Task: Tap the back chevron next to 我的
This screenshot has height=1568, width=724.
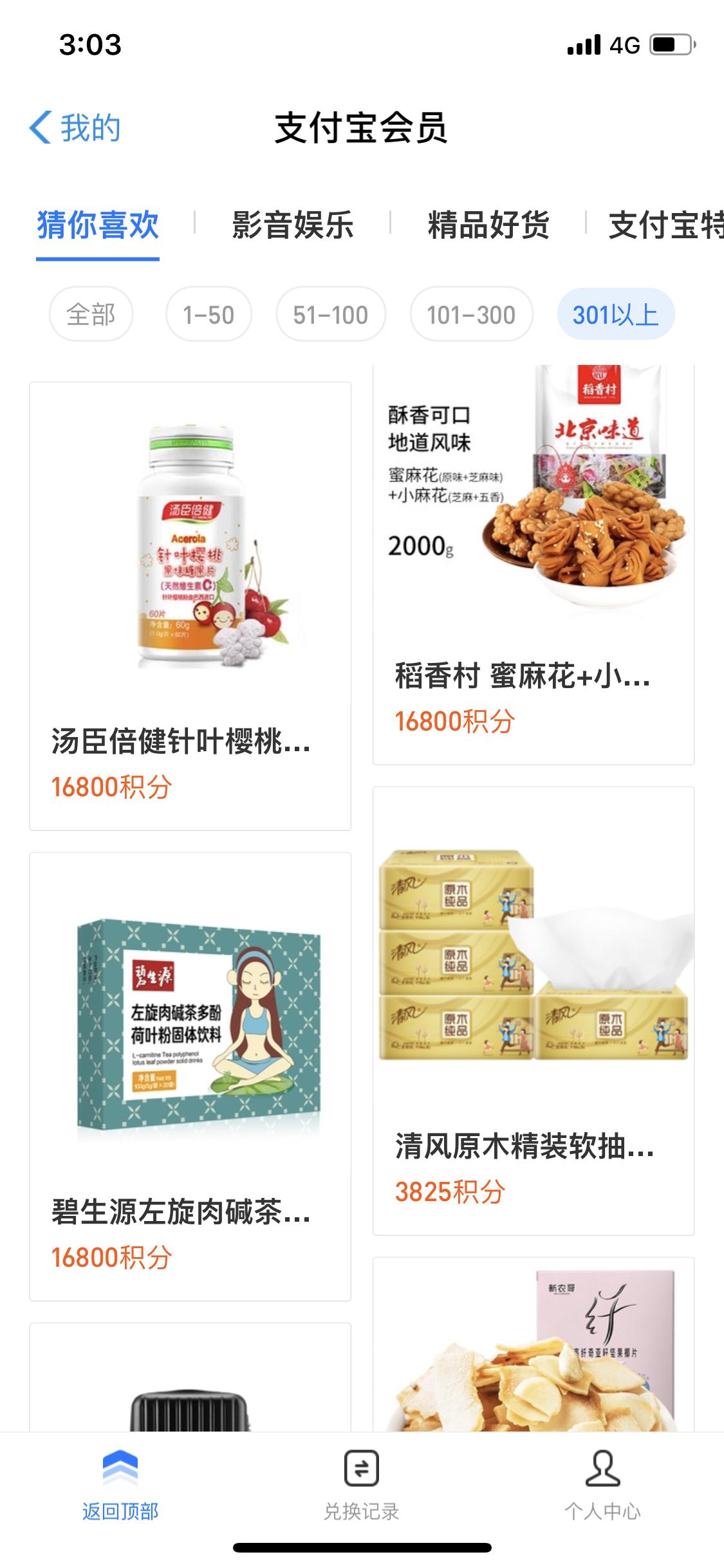Action: point(41,126)
